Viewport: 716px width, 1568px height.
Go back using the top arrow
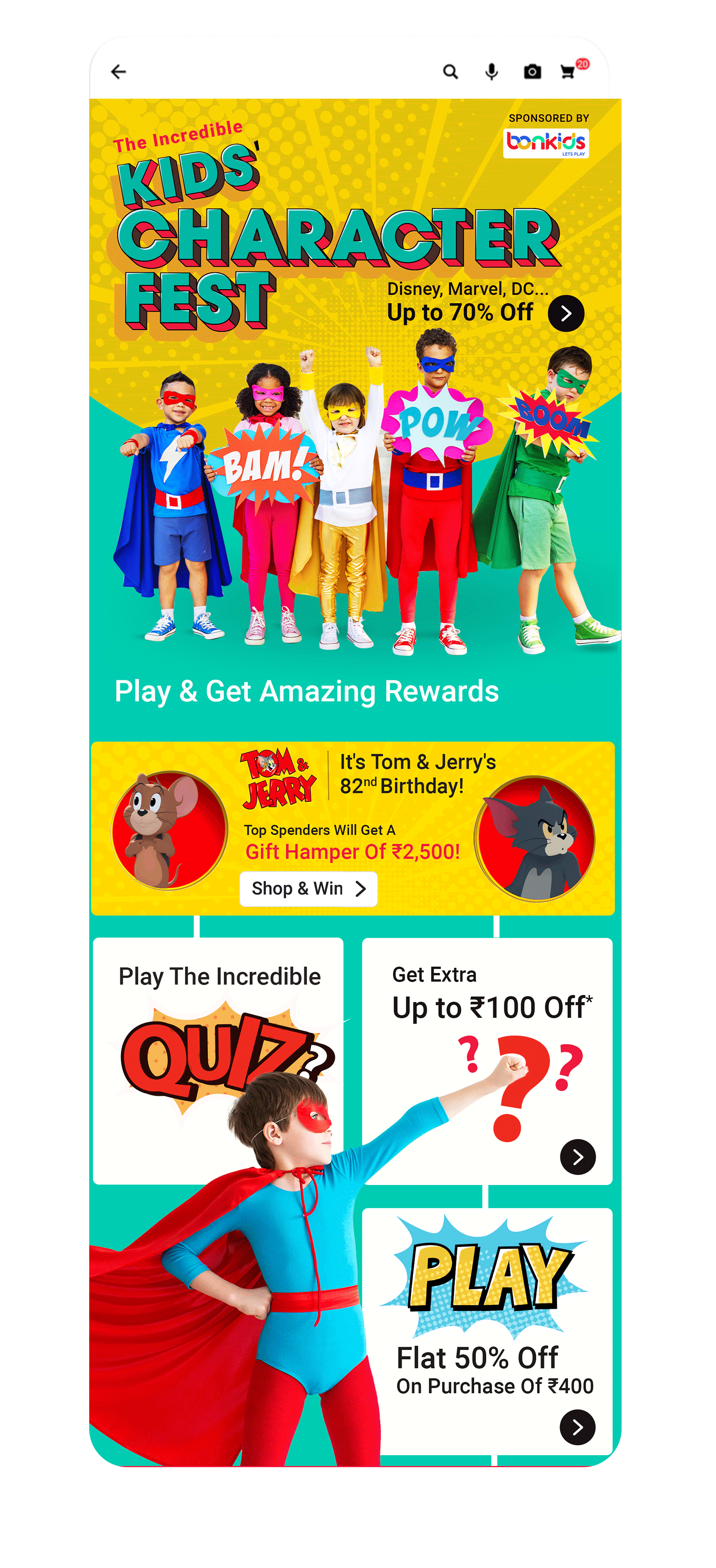coord(118,72)
